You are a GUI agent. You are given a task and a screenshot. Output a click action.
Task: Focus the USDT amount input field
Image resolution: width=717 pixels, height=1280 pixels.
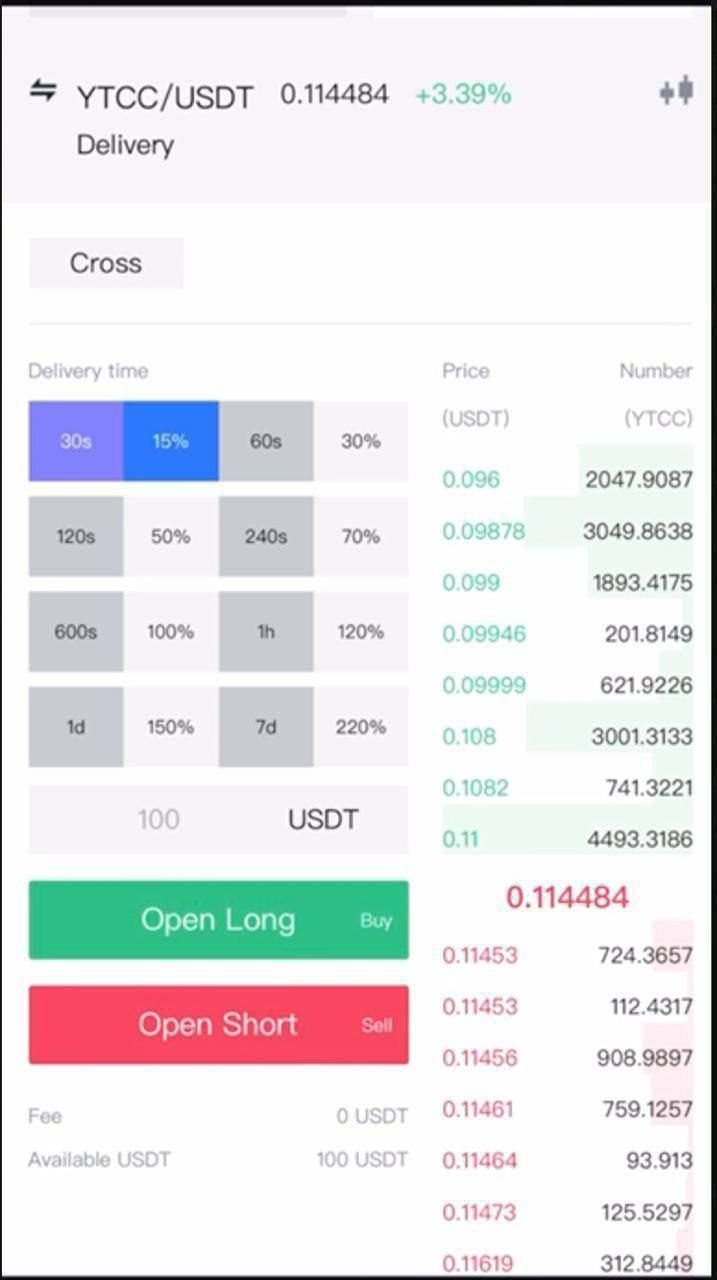point(158,820)
